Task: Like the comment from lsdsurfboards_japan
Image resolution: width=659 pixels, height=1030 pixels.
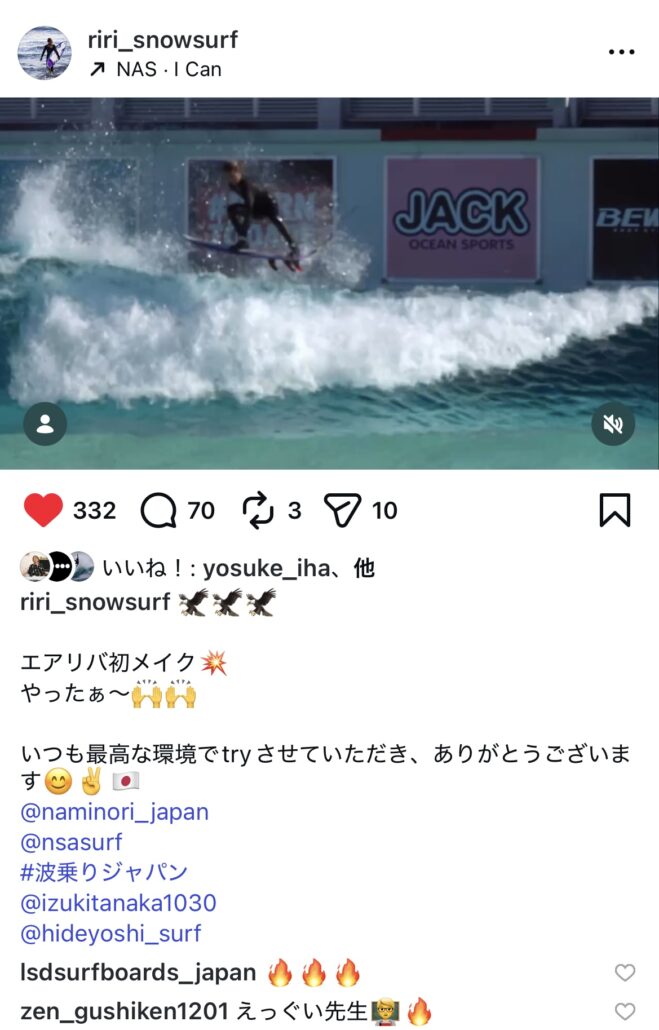Action: (x=625, y=972)
